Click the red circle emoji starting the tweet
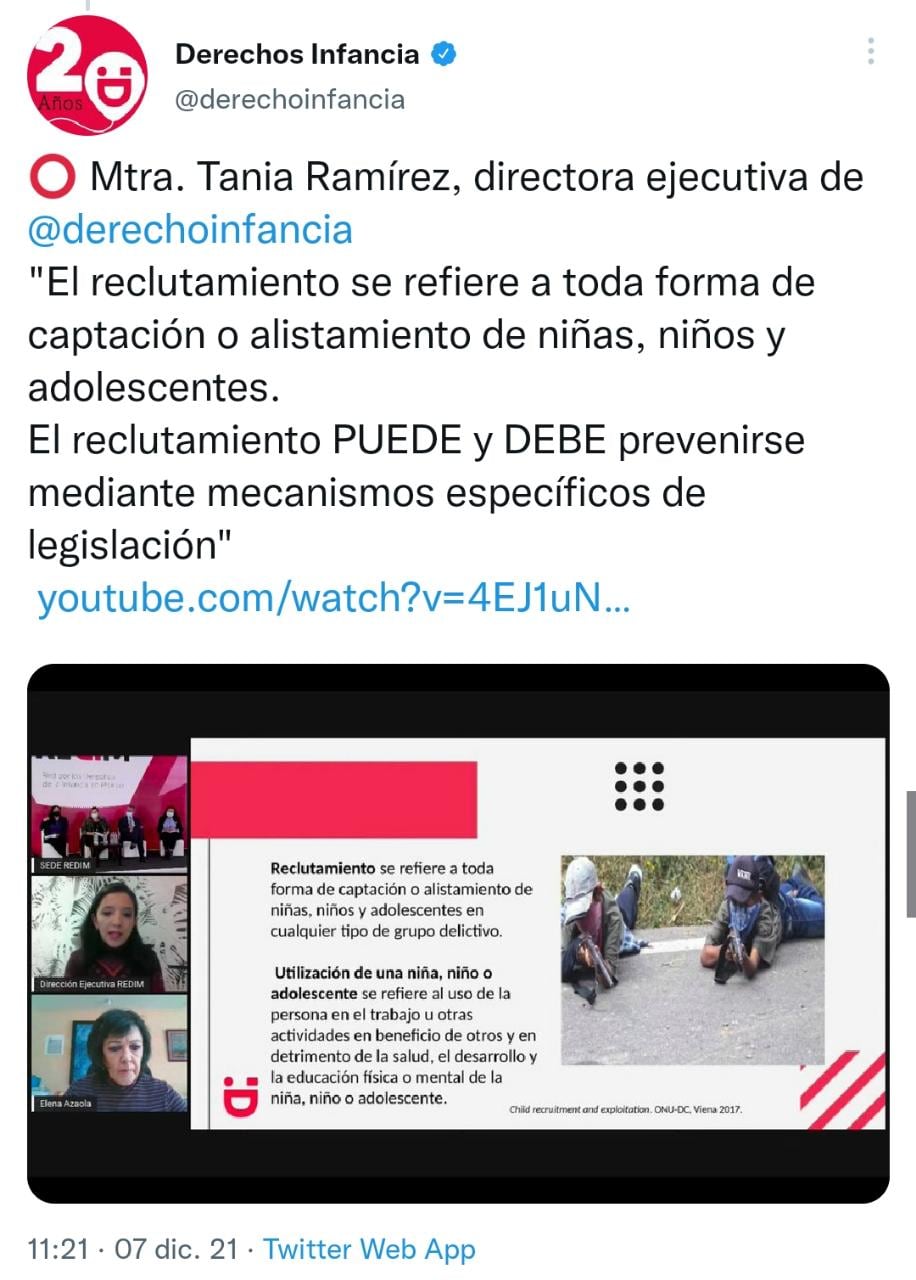This screenshot has width=916, height=1280. [54, 176]
